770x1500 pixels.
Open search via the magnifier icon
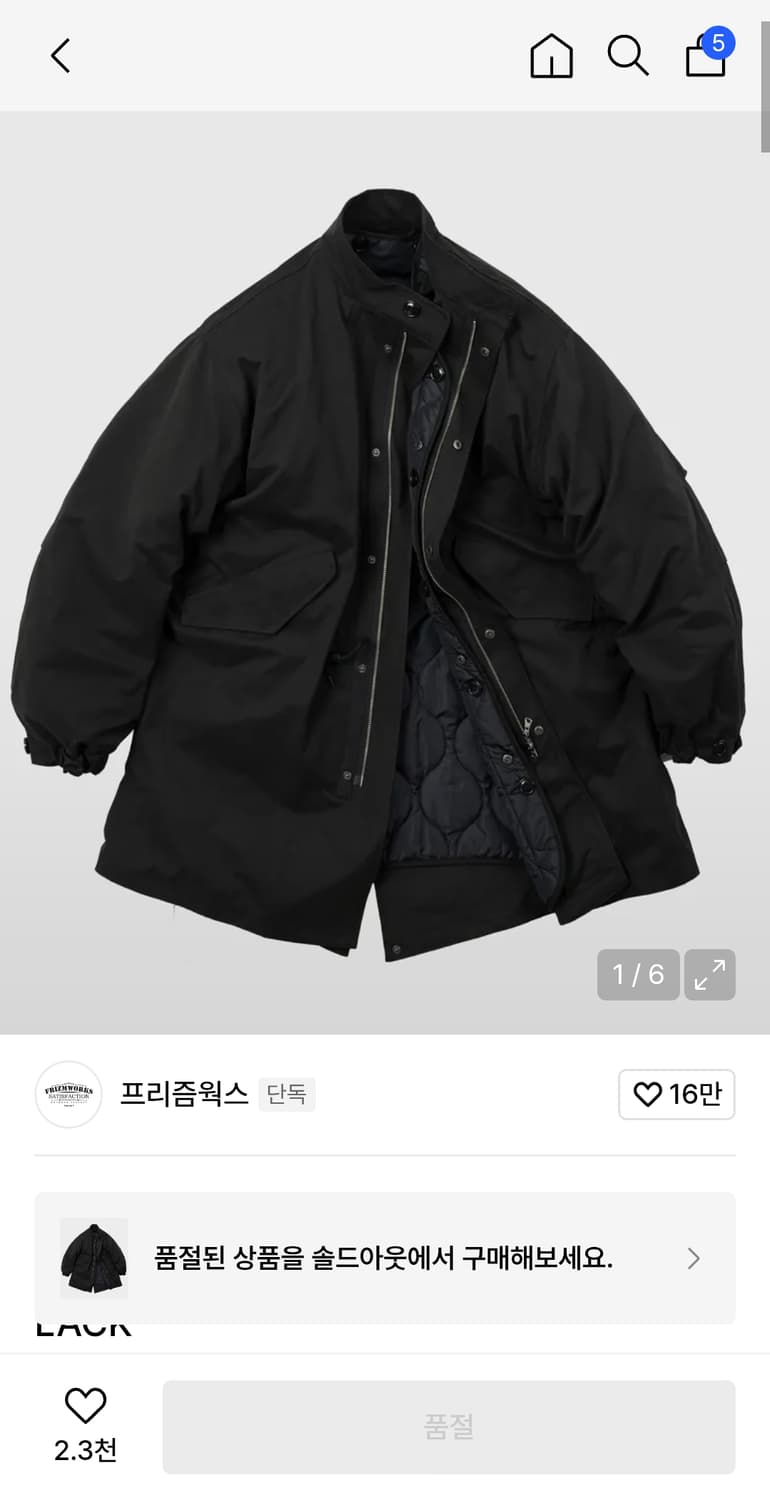(x=628, y=56)
